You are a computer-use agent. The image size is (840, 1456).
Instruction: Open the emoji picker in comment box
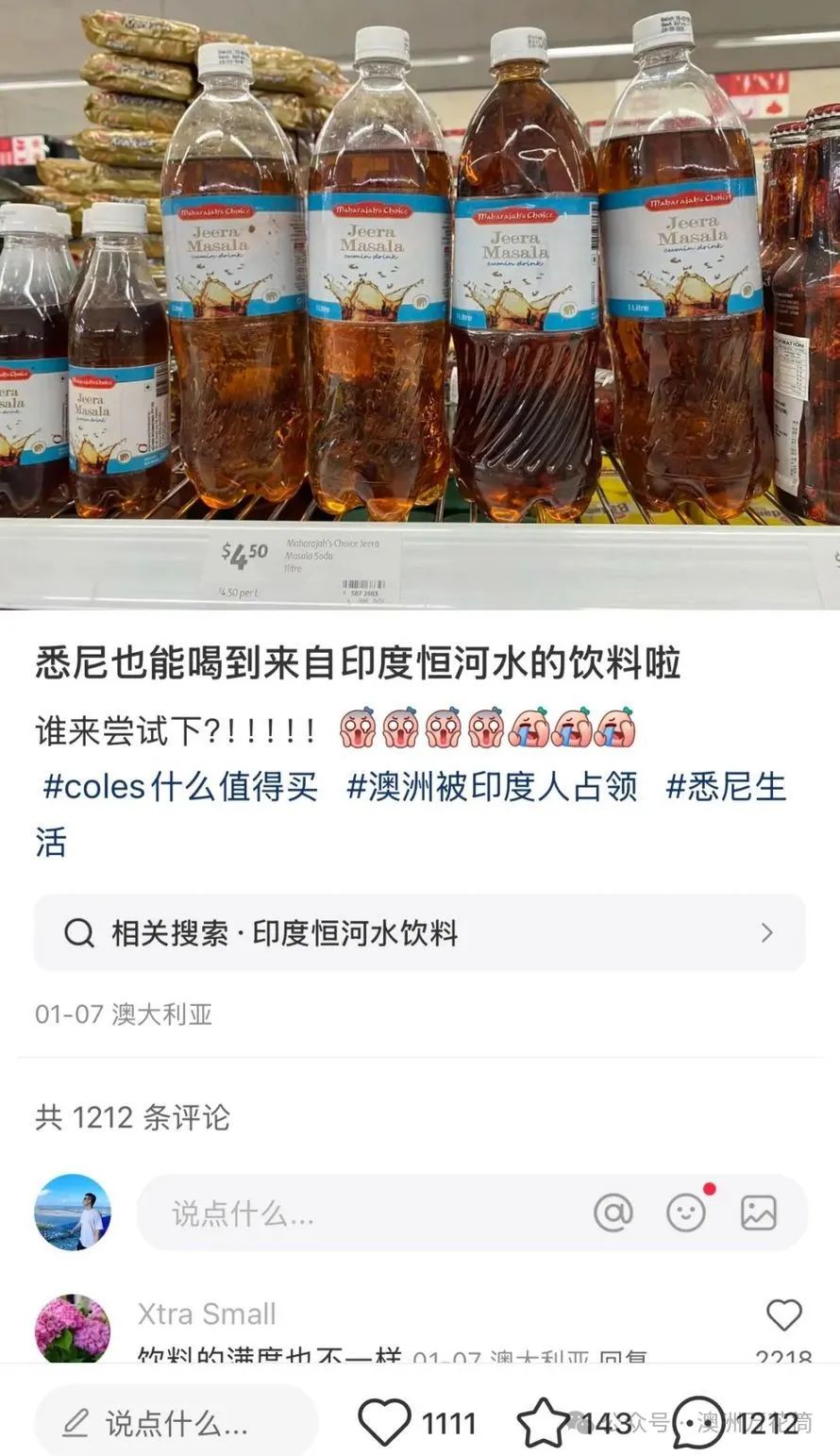[x=686, y=1213]
